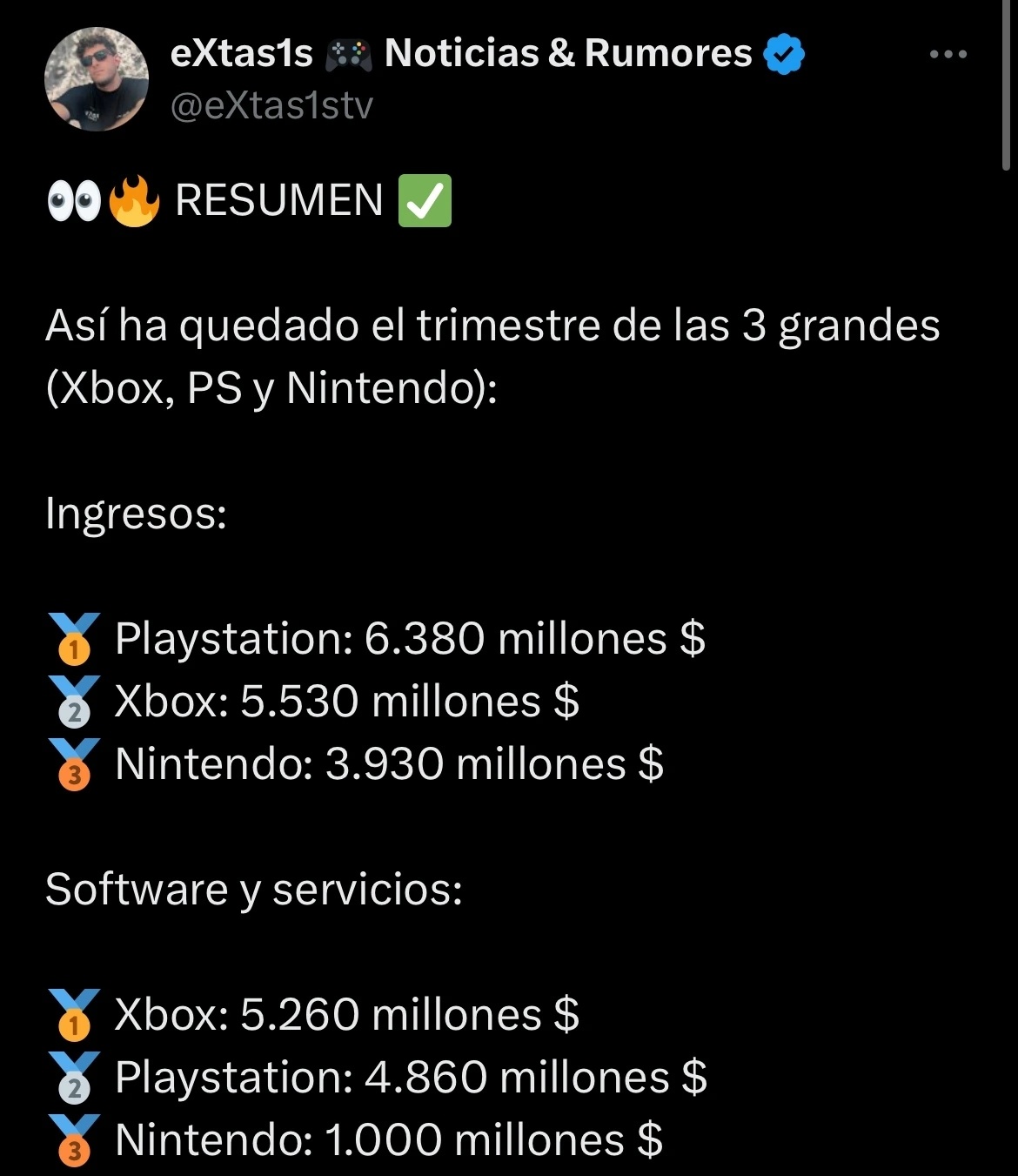Open eXtas1s profile picture

tap(97, 79)
